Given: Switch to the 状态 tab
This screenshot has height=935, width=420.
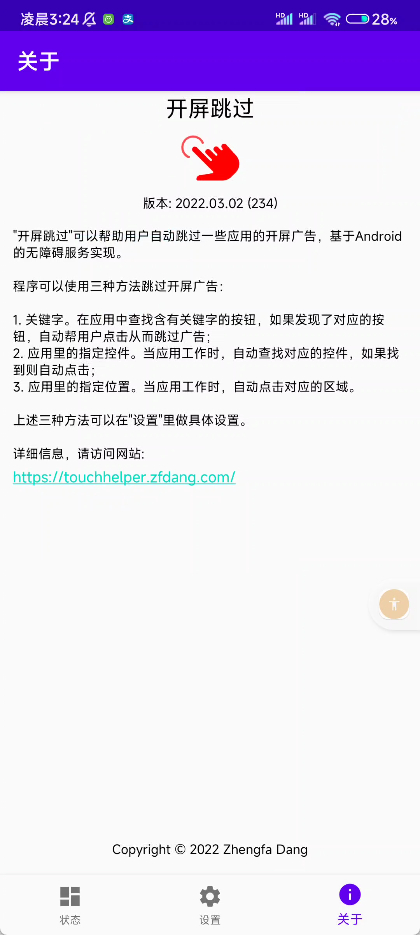Looking at the screenshot, I should click(x=70, y=904).
